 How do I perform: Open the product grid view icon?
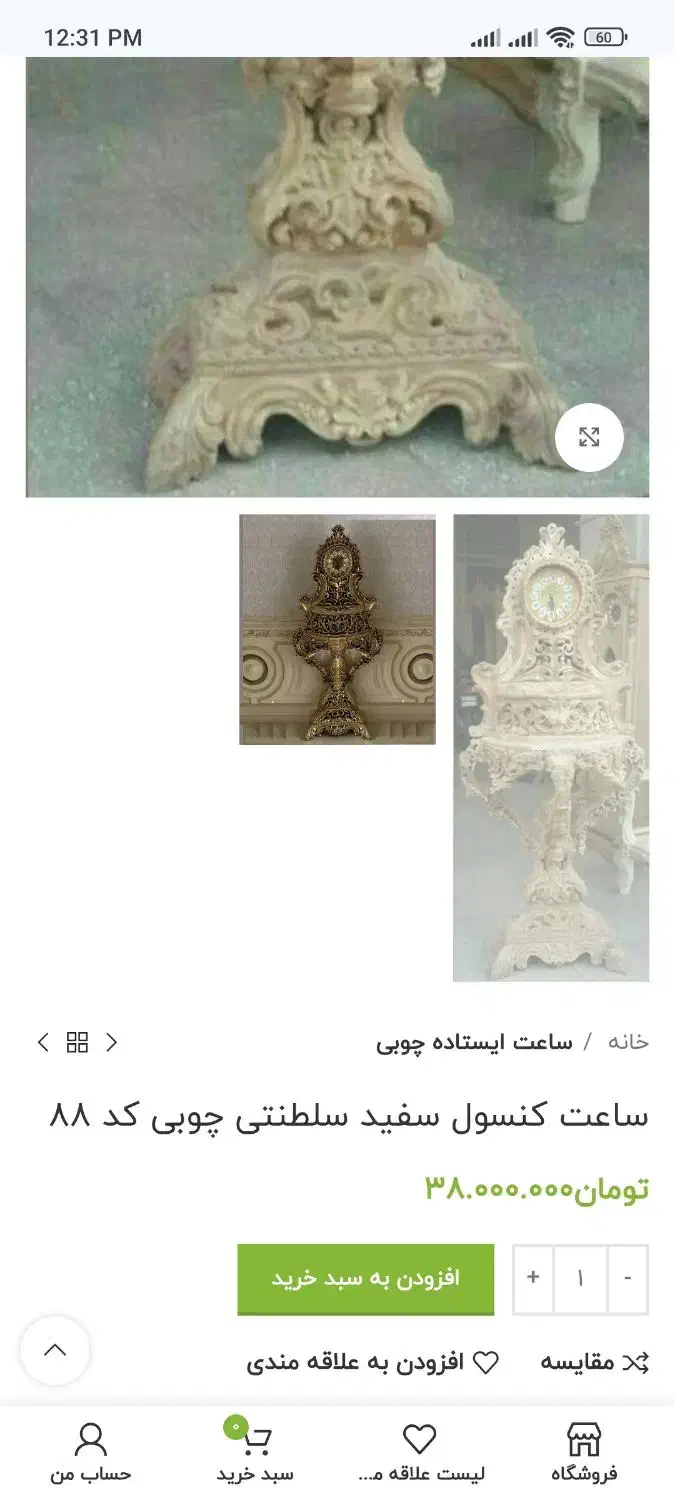(x=77, y=1042)
